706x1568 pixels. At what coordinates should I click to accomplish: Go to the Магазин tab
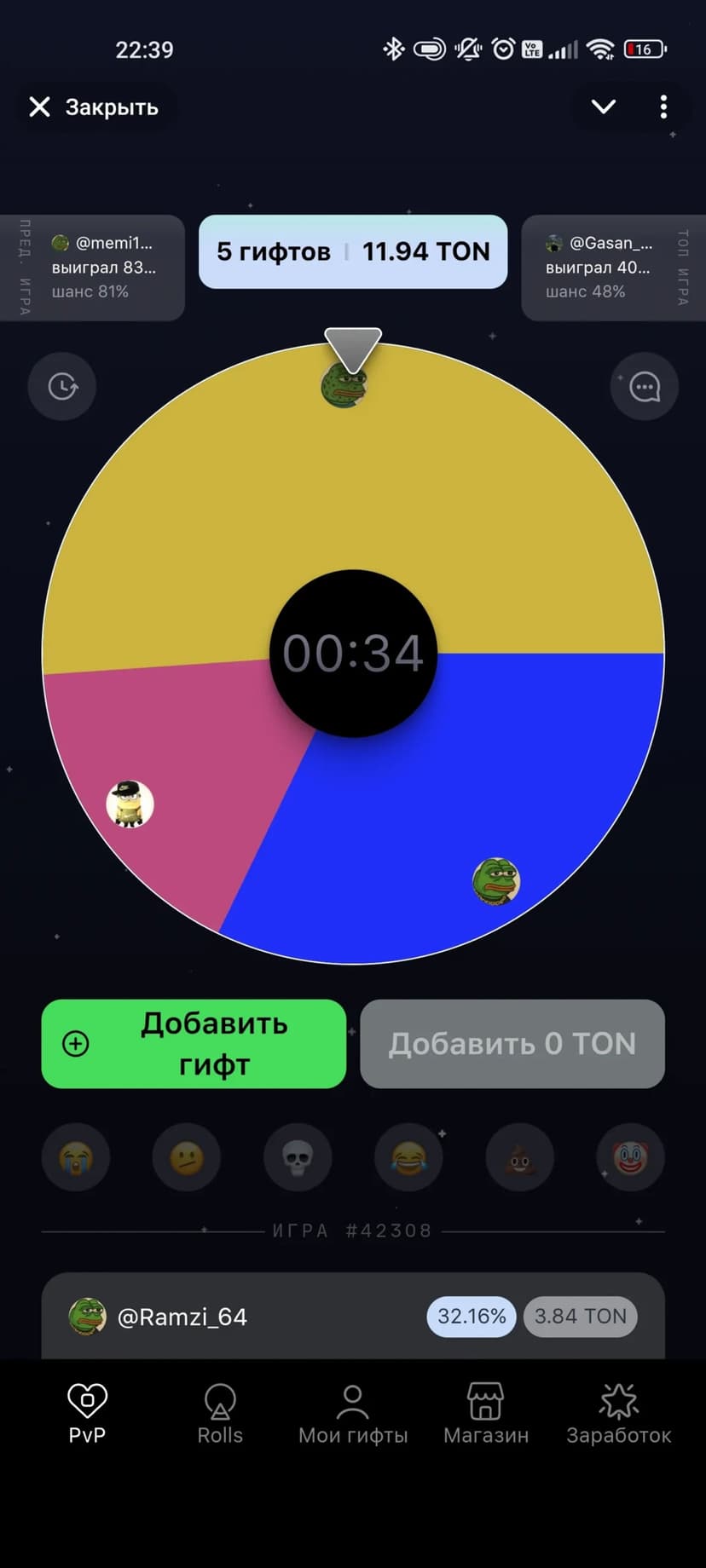486,1415
